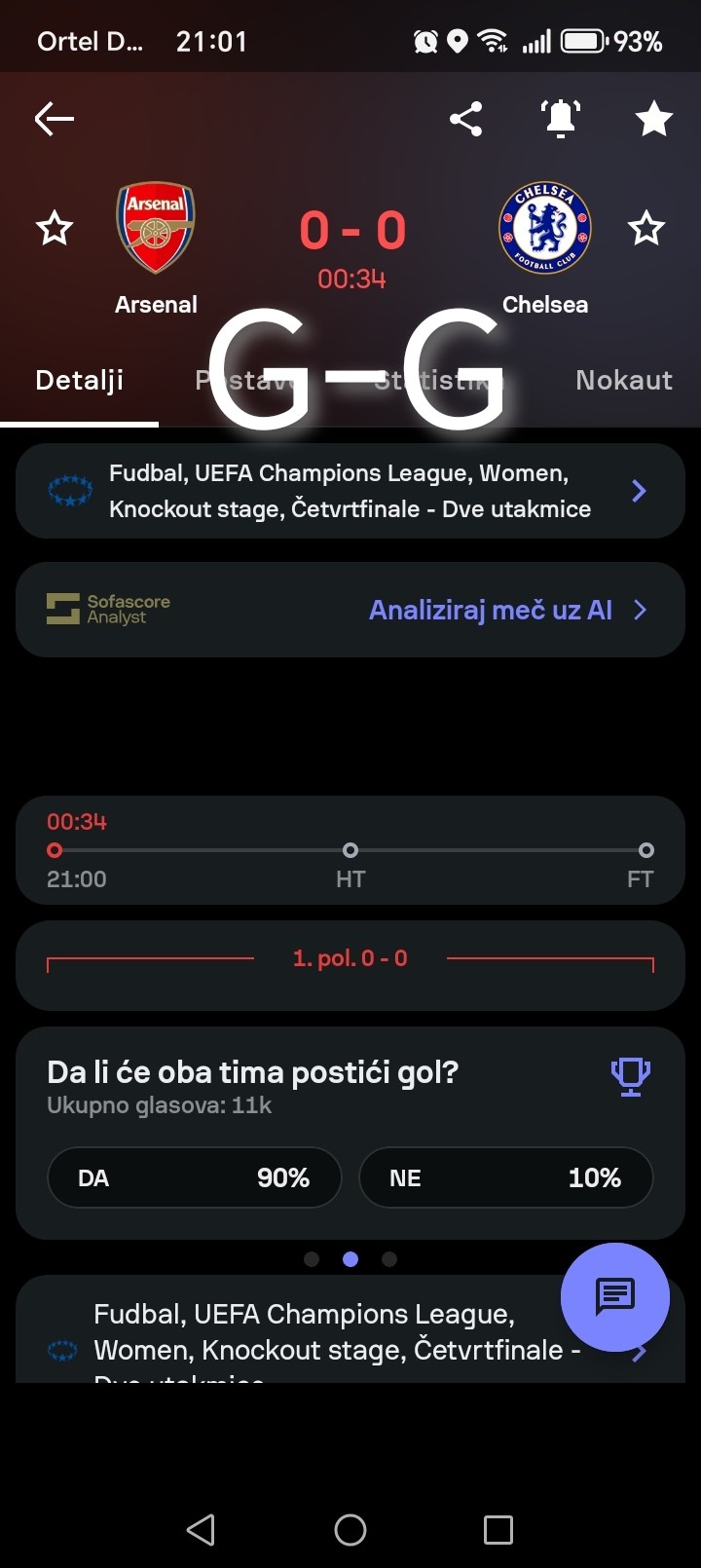This screenshot has height=1568, width=701.
Task: Share this Arsenal vs Chelsea match
Action: (465, 120)
